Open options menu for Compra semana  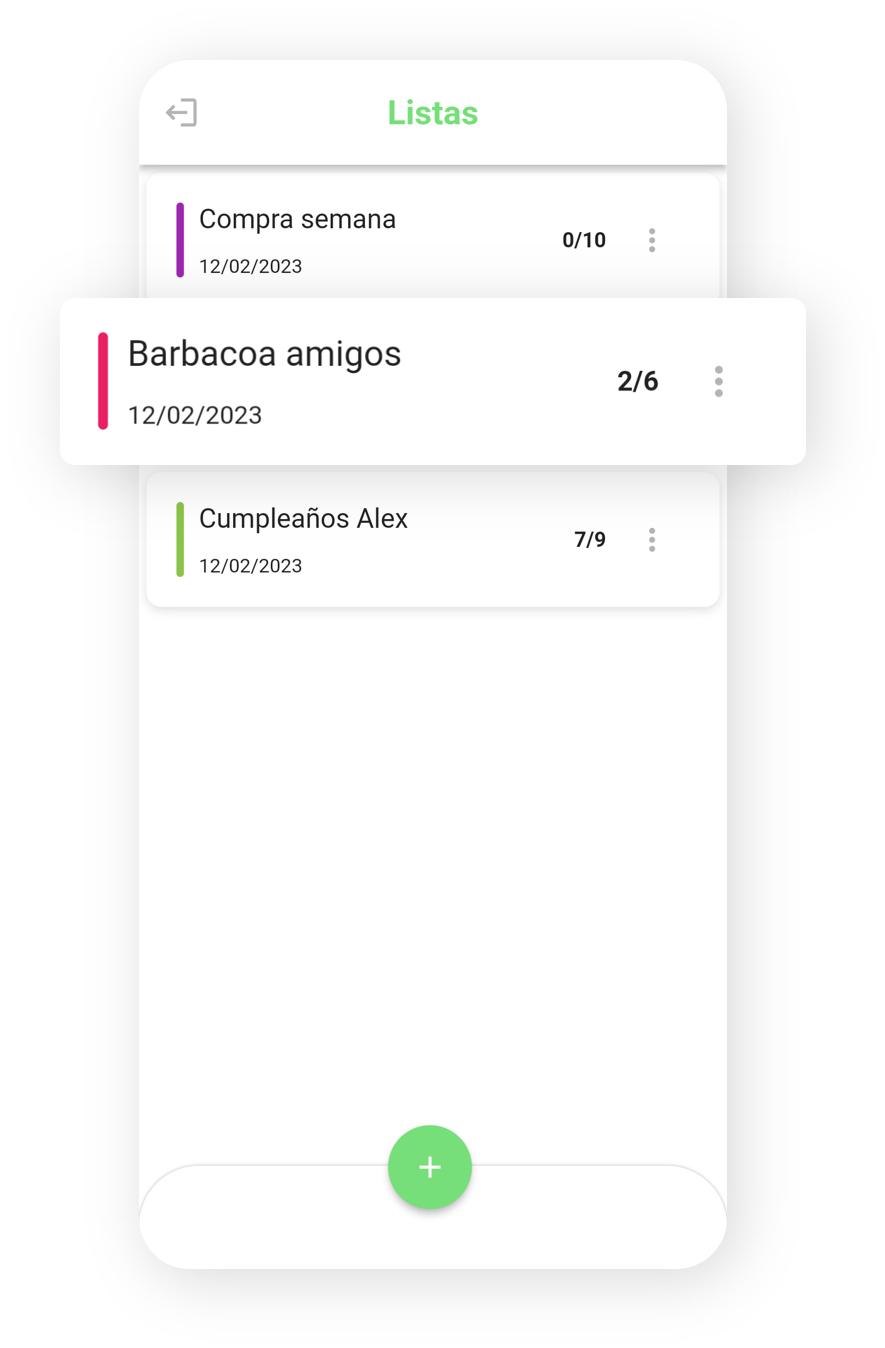pos(652,240)
